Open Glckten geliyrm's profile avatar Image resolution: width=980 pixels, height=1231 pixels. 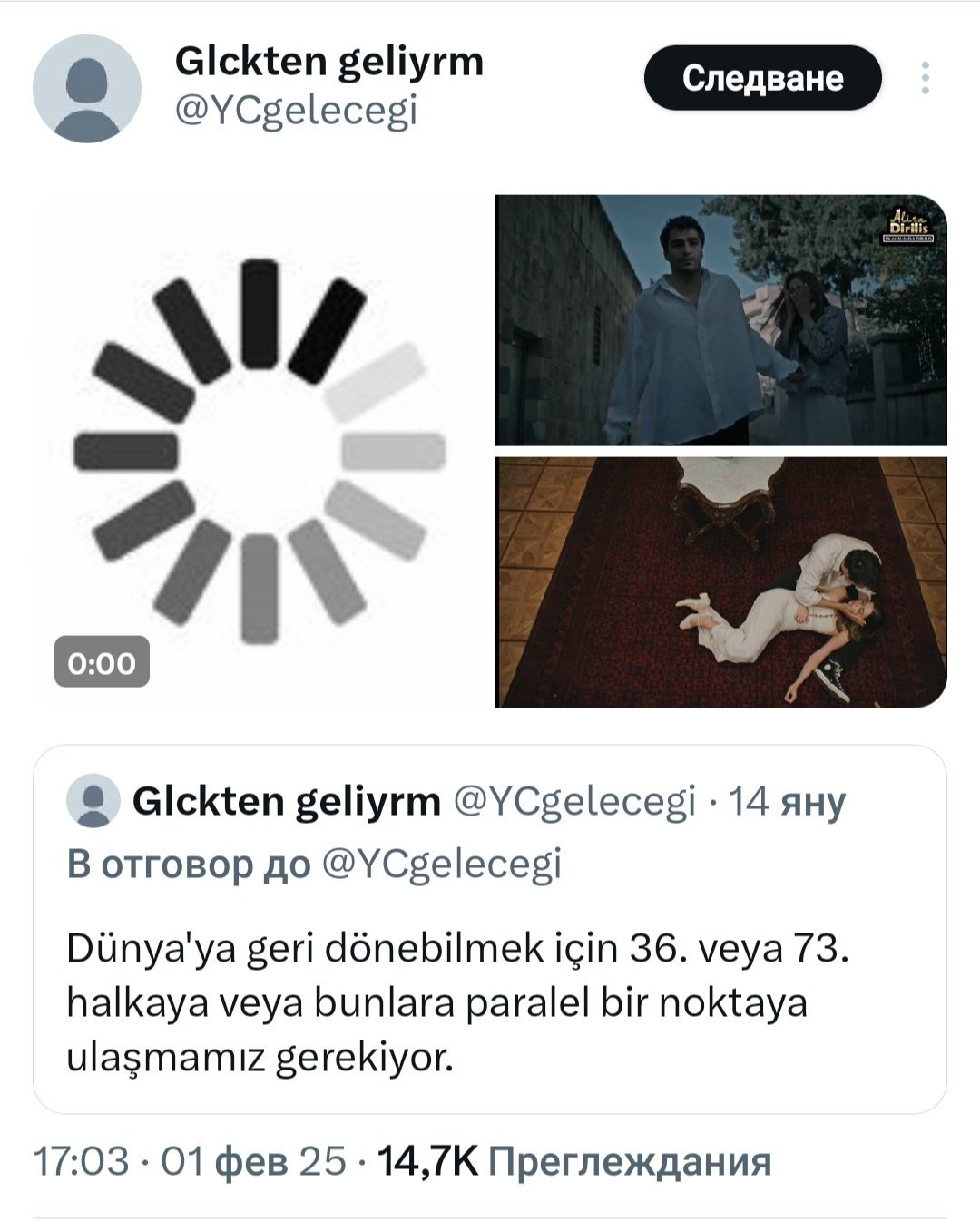click(87, 88)
